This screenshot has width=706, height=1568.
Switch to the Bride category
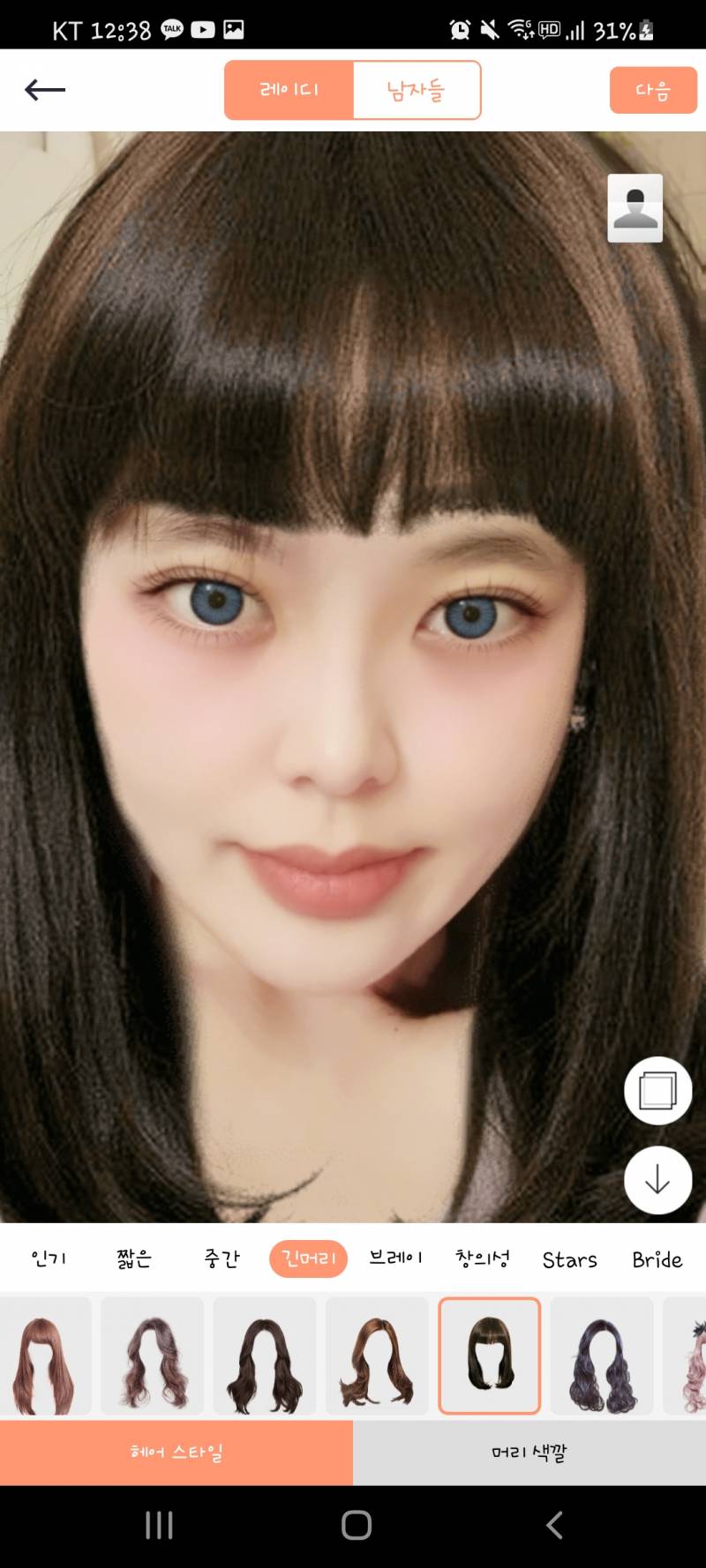pos(657,1259)
